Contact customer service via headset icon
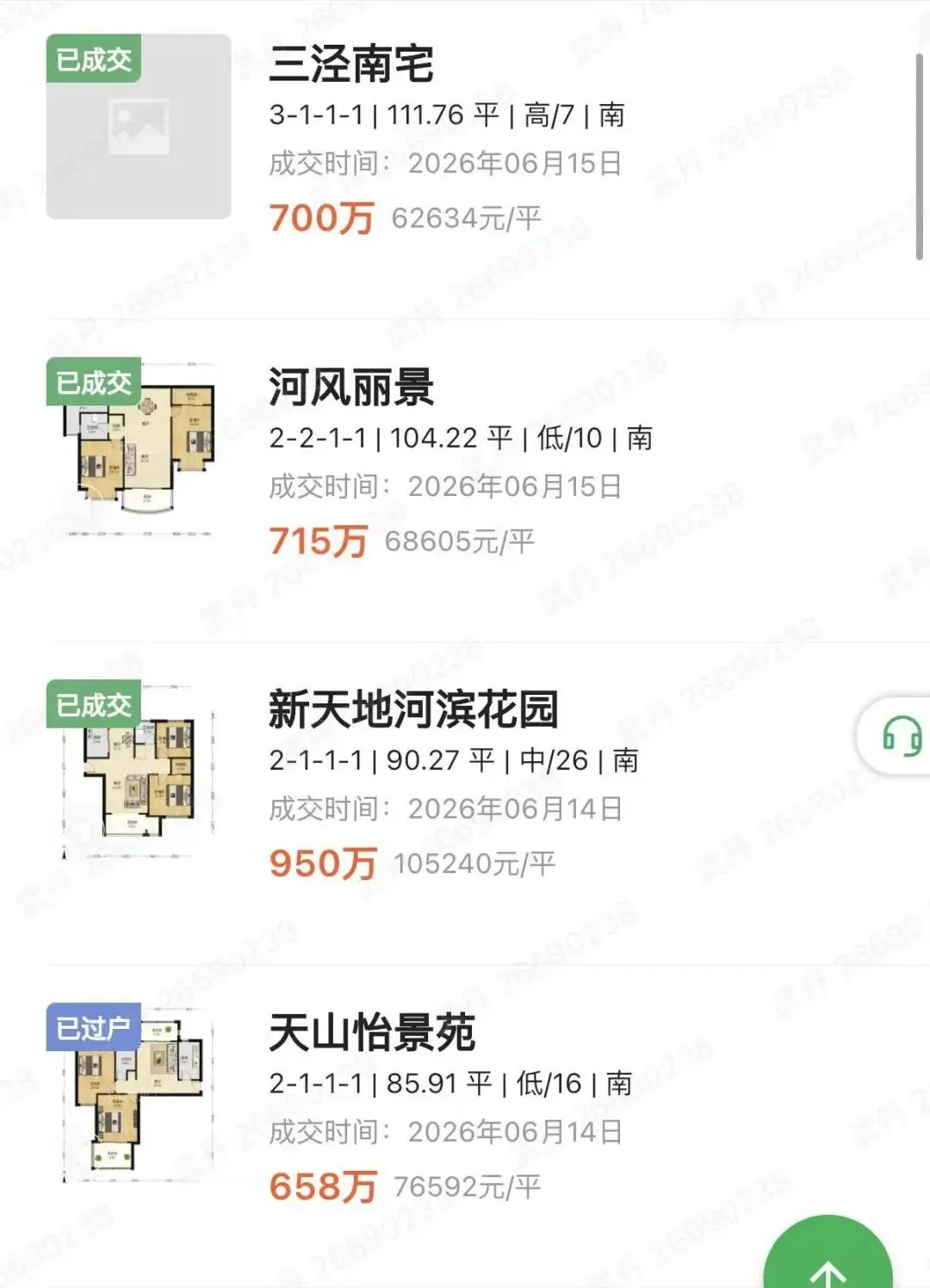The image size is (930, 1288). pyautogui.click(x=901, y=736)
